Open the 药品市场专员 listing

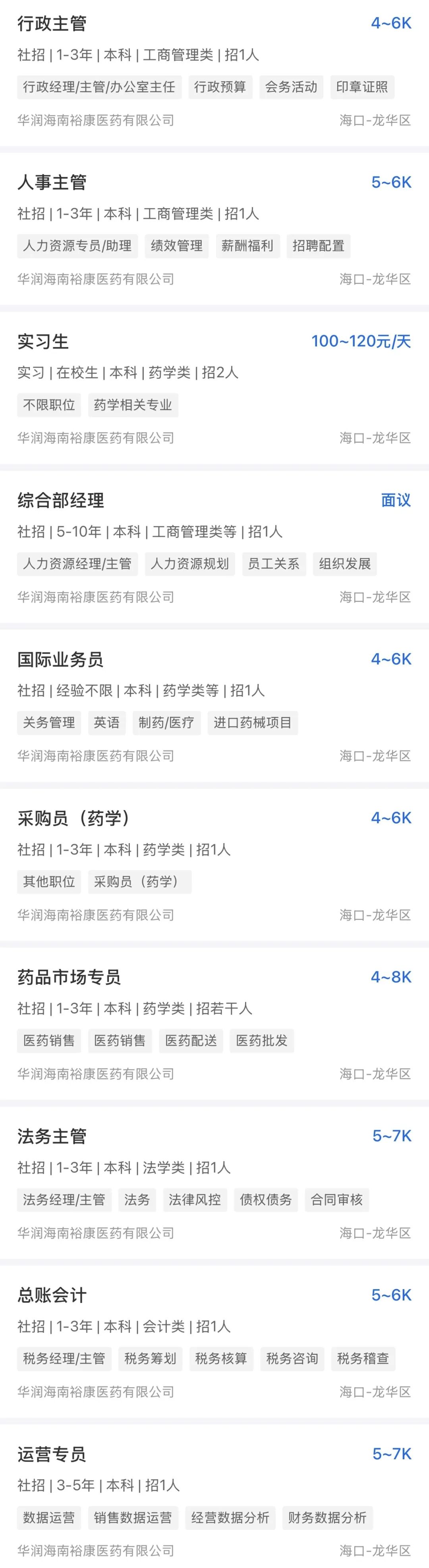69,977
